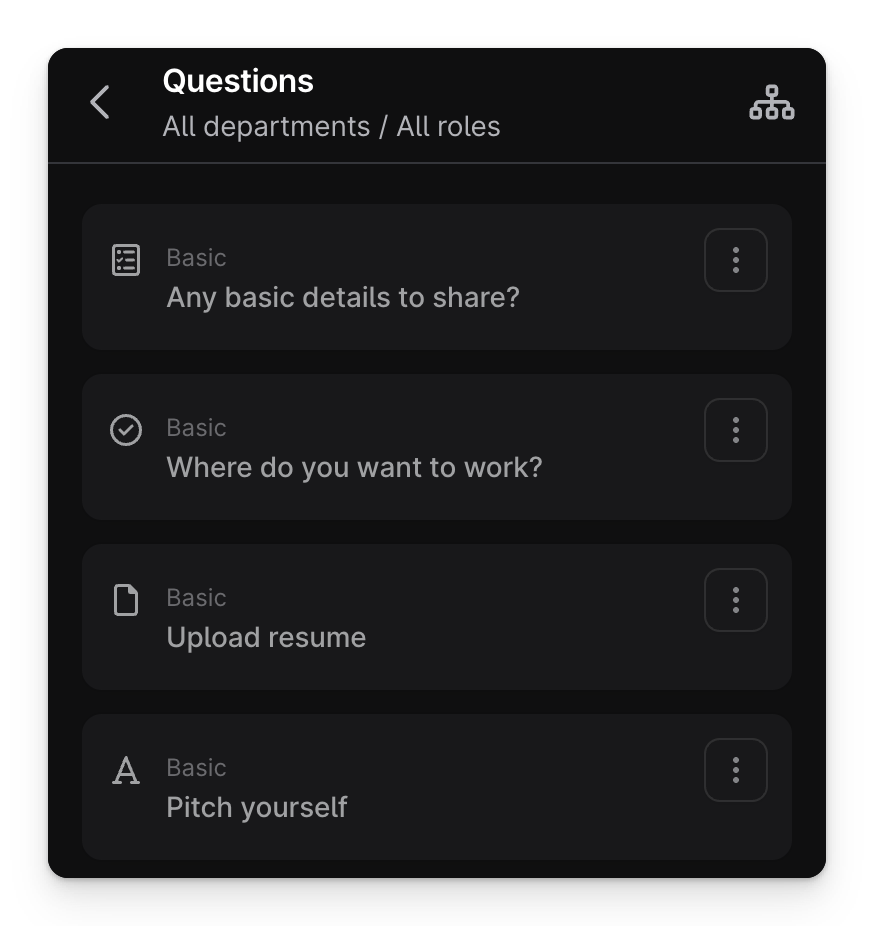874x926 pixels.
Task: Show more options for 'Where do you want to work?'
Action: (735, 430)
